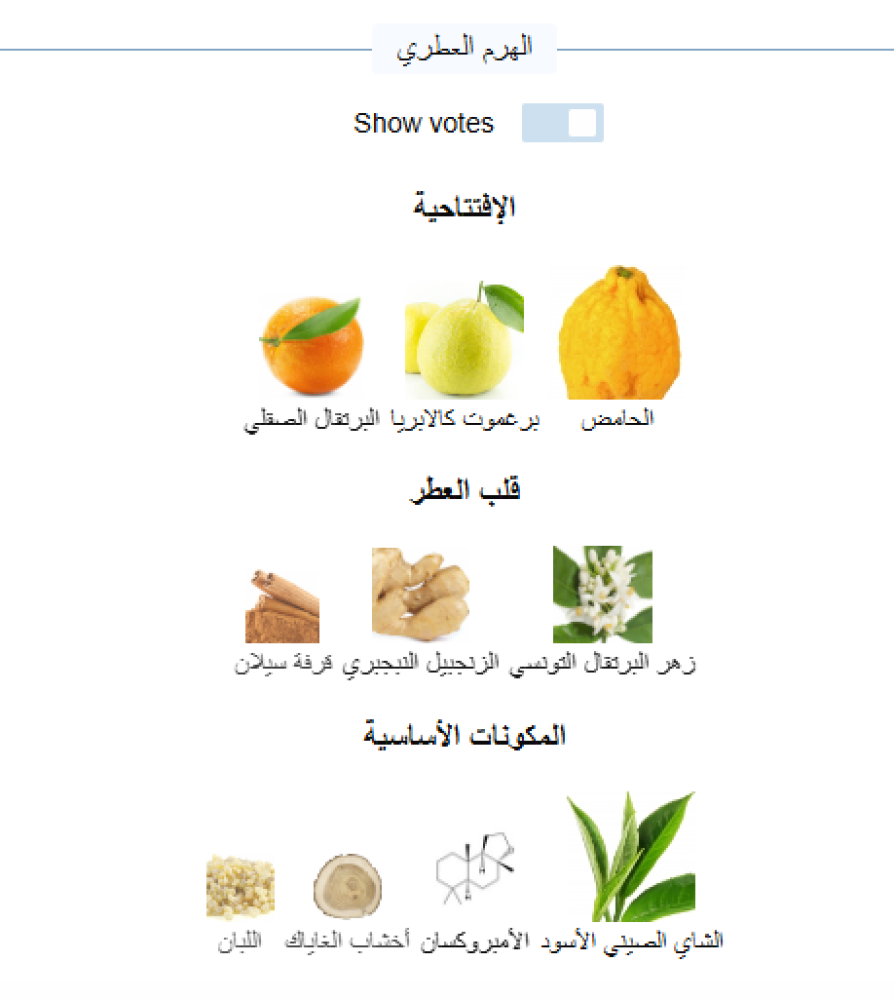The image size is (894, 1000).
Task: Open the الحامض citron note
Action: (618, 335)
